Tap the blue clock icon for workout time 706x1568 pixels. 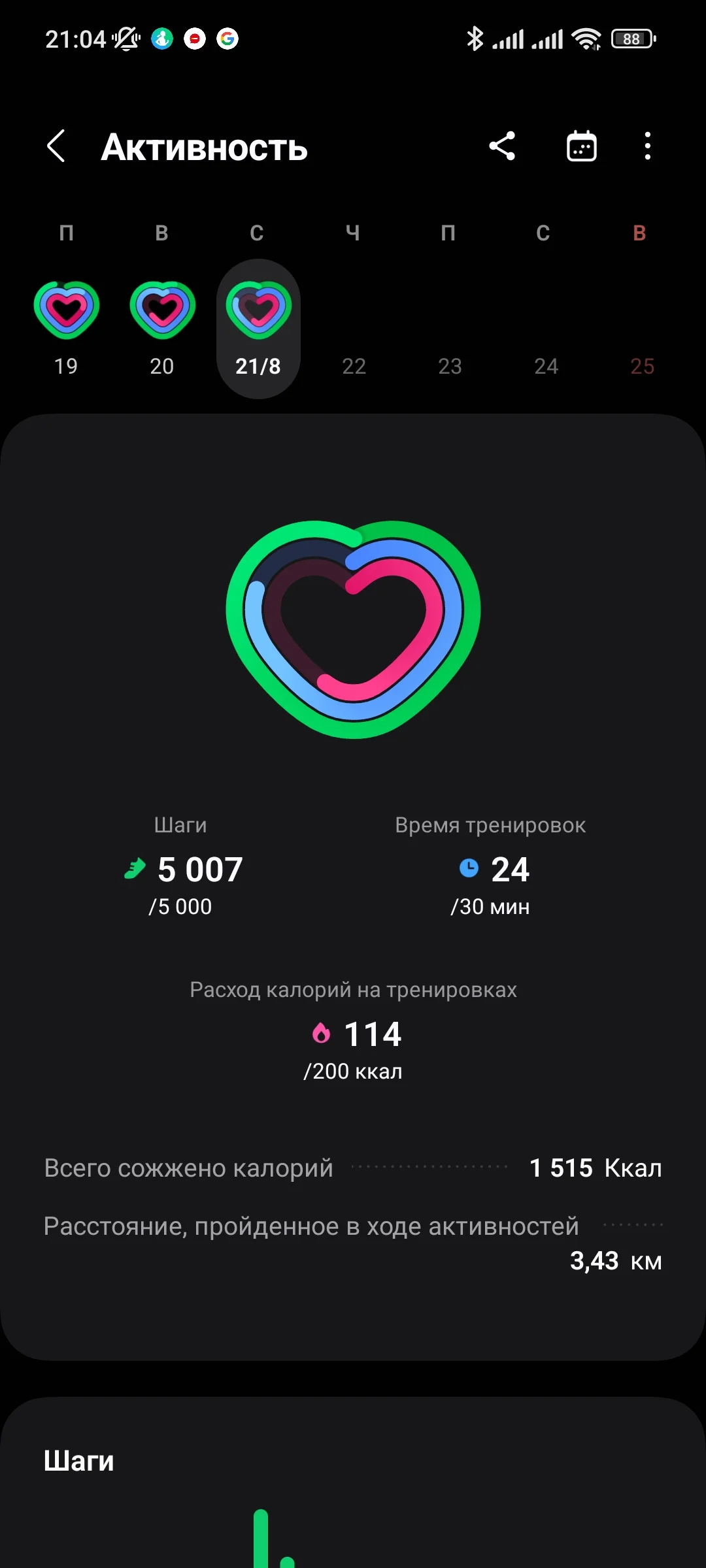pyautogui.click(x=469, y=869)
